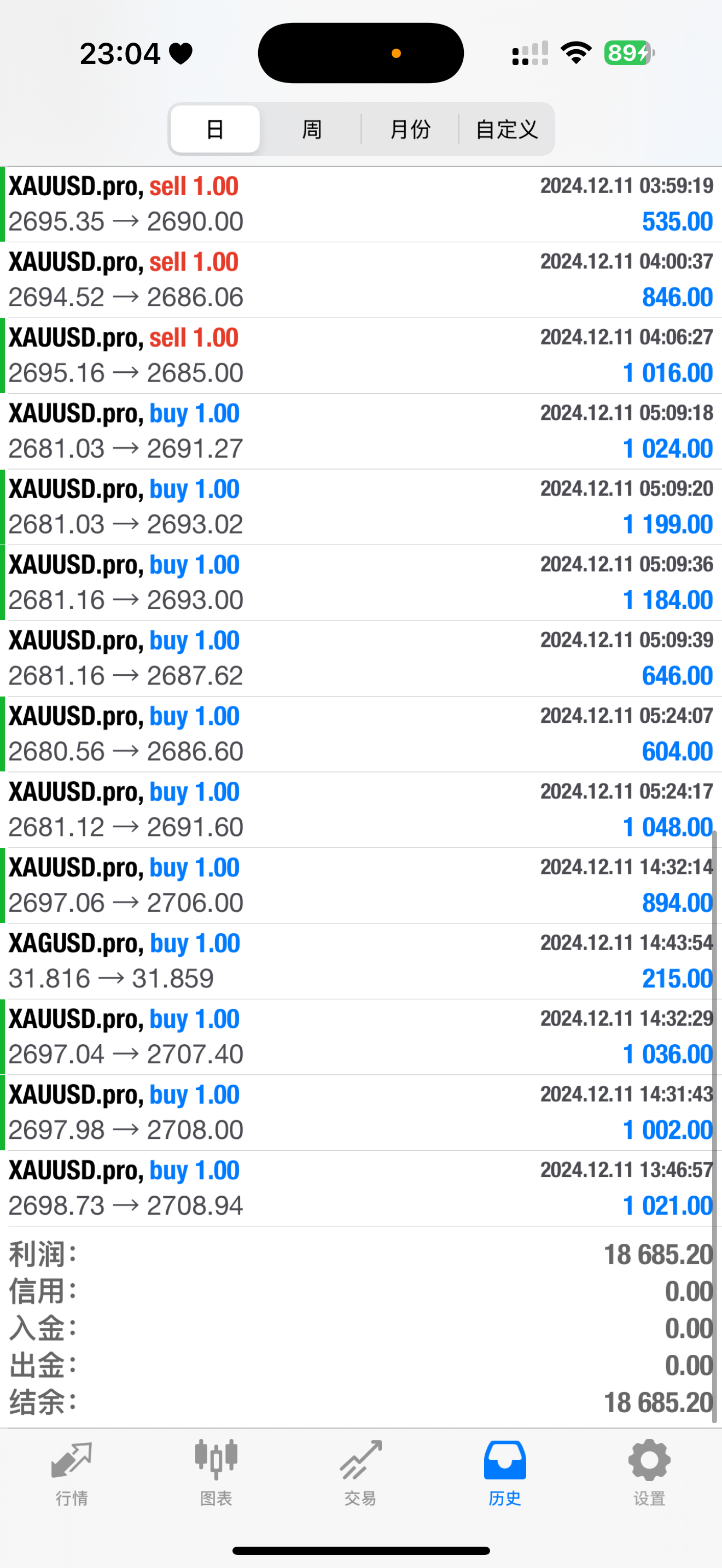This screenshot has width=722, height=1568.
Task: Open the XAGUSD.pro buy trade
Action: (360, 961)
